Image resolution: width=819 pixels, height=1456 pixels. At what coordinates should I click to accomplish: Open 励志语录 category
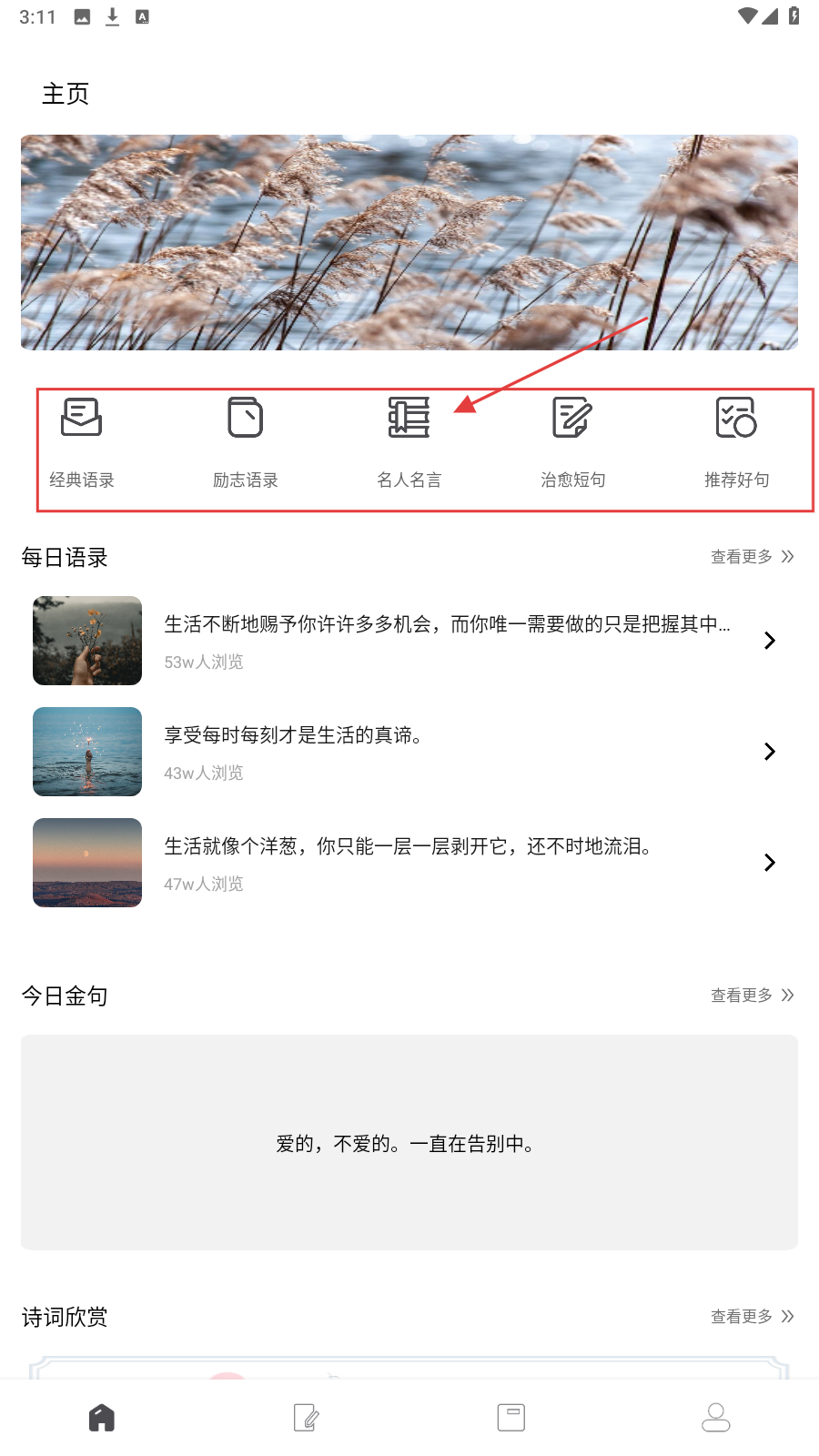pyautogui.click(x=246, y=441)
